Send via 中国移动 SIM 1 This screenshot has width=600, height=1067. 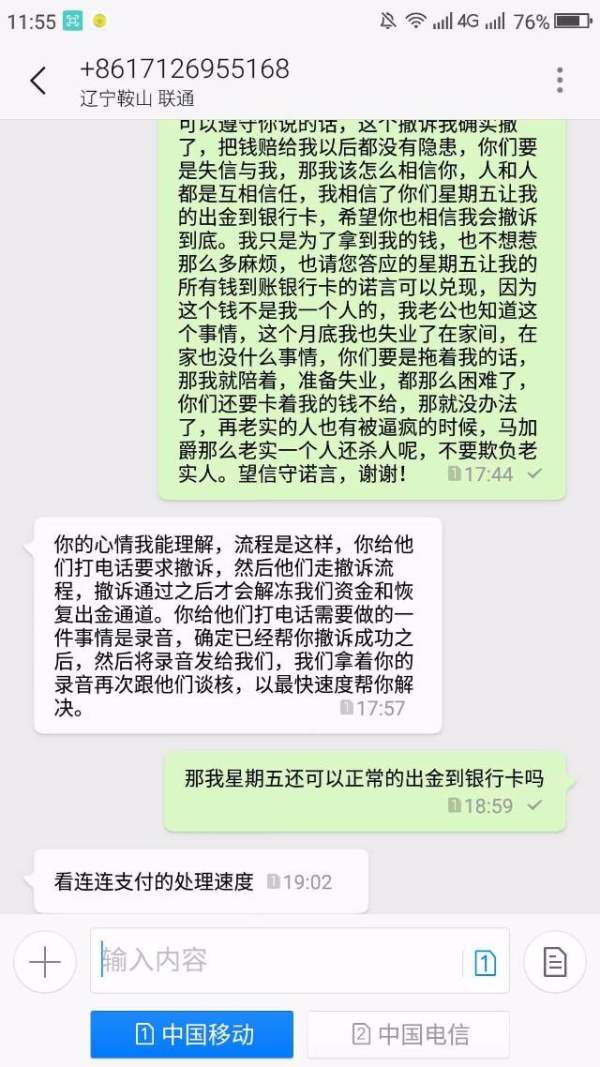[x=192, y=1034]
